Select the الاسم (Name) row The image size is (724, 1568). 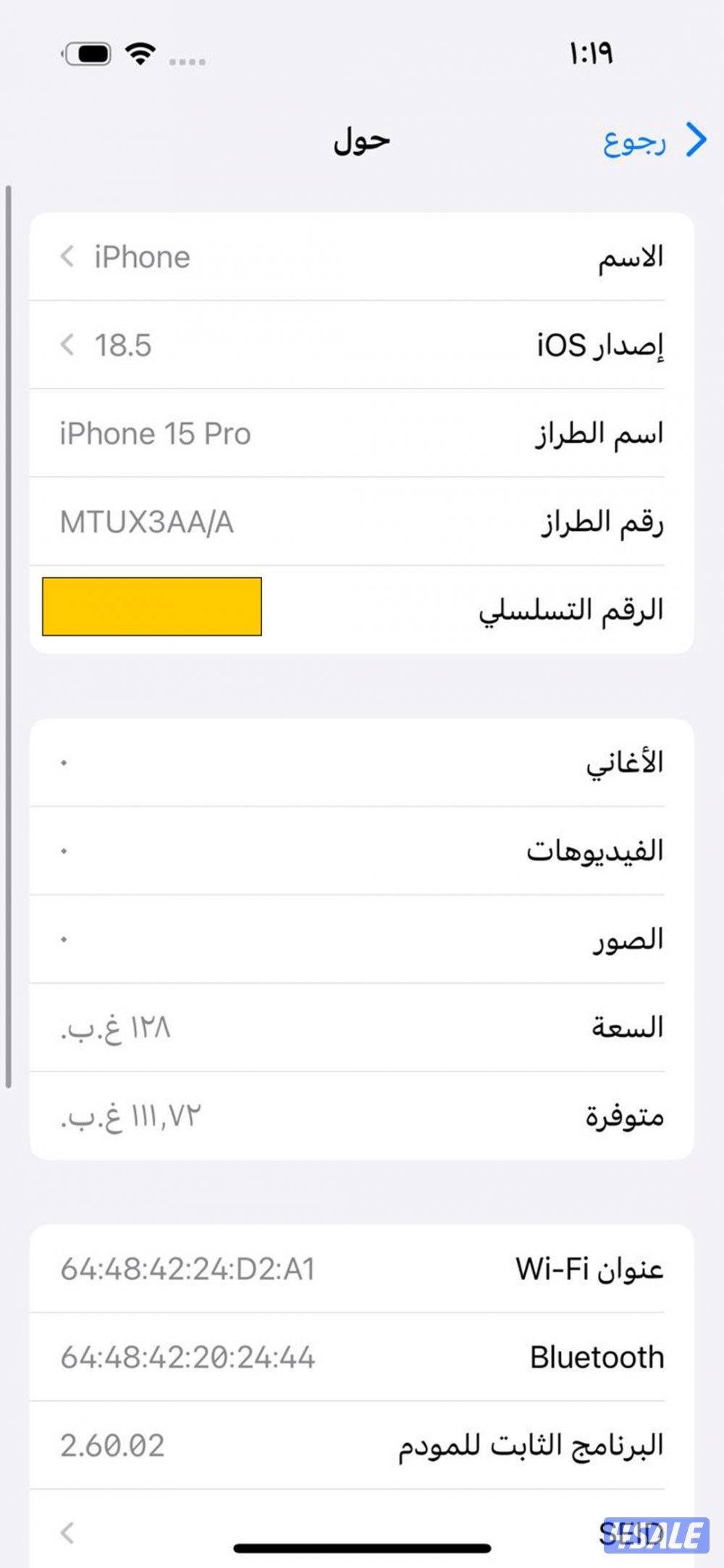point(362,257)
